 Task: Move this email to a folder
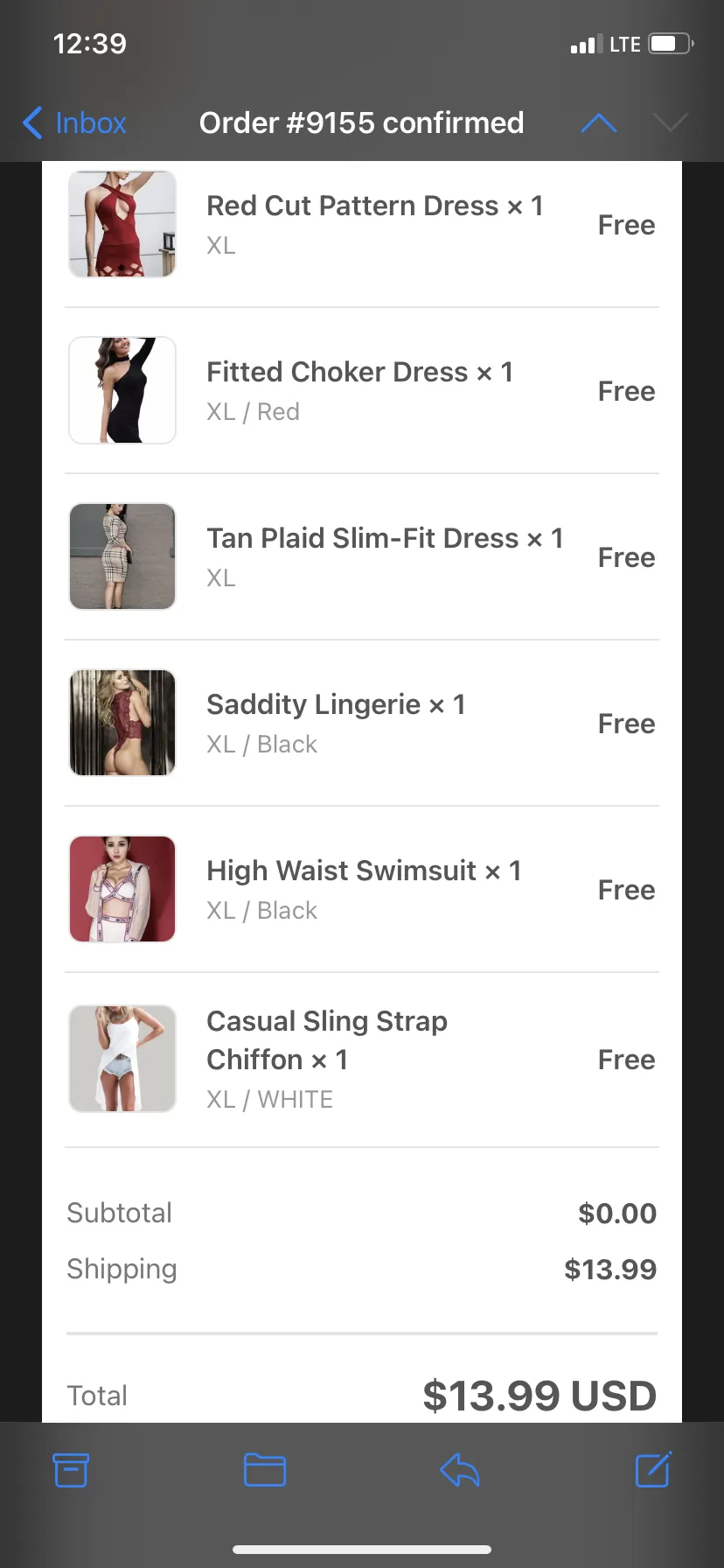[265, 1470]
